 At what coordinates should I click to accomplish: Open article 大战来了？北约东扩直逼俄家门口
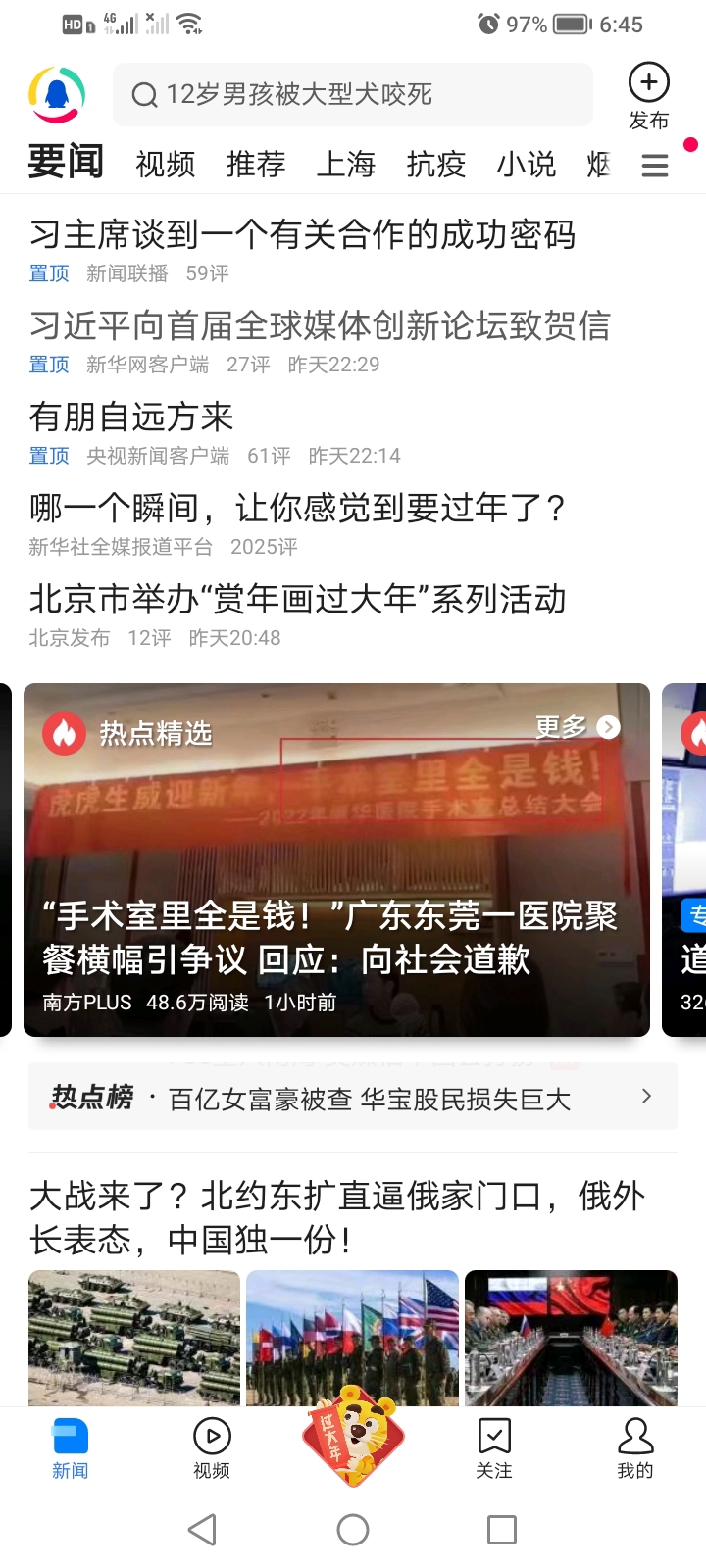337,1217
